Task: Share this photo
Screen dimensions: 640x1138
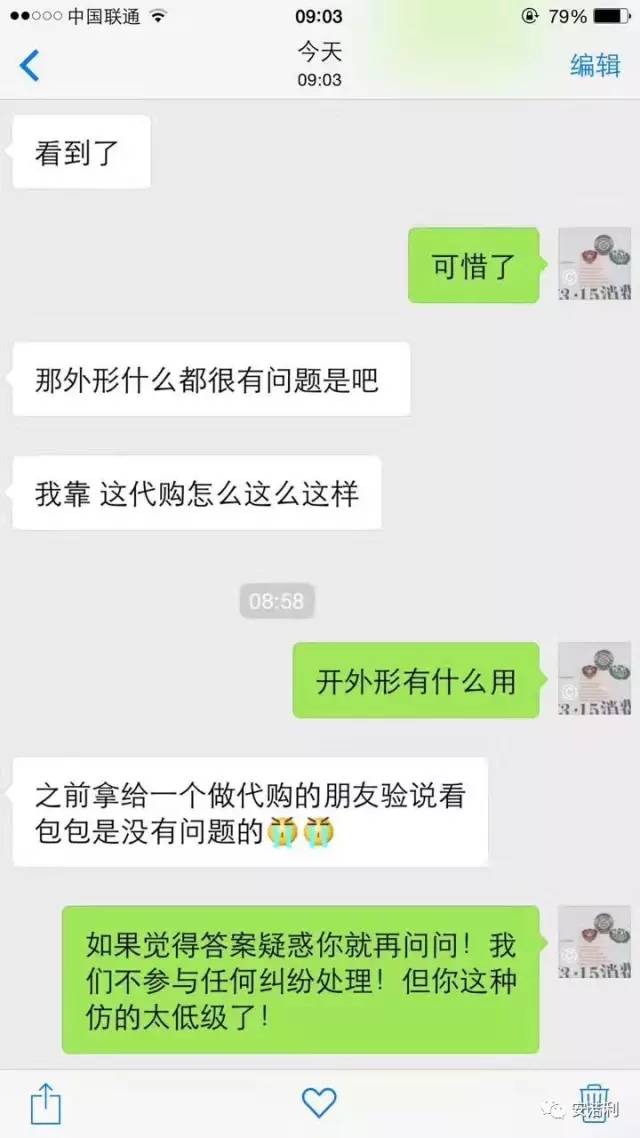Action: (45, 1104)
